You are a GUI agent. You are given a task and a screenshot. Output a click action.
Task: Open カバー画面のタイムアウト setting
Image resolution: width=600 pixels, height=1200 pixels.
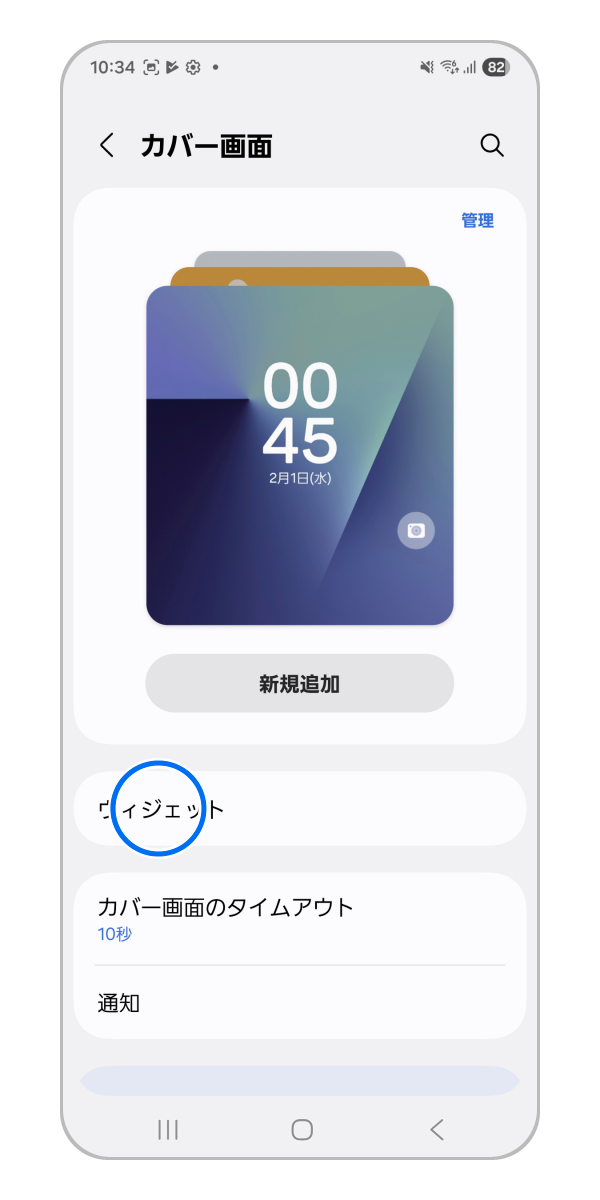tap(300, 918)
